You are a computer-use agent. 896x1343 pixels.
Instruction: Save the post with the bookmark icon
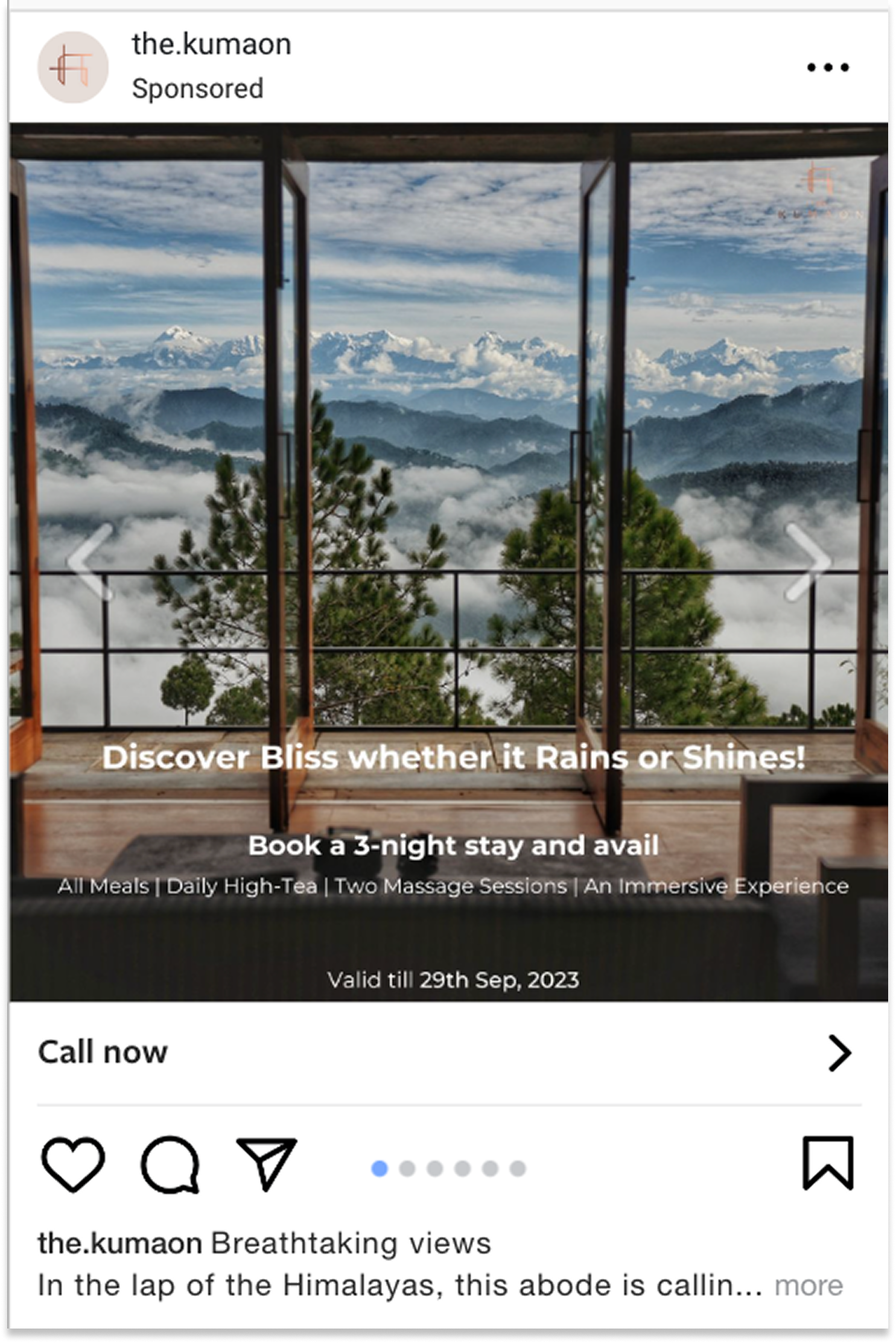[828, 1163]
